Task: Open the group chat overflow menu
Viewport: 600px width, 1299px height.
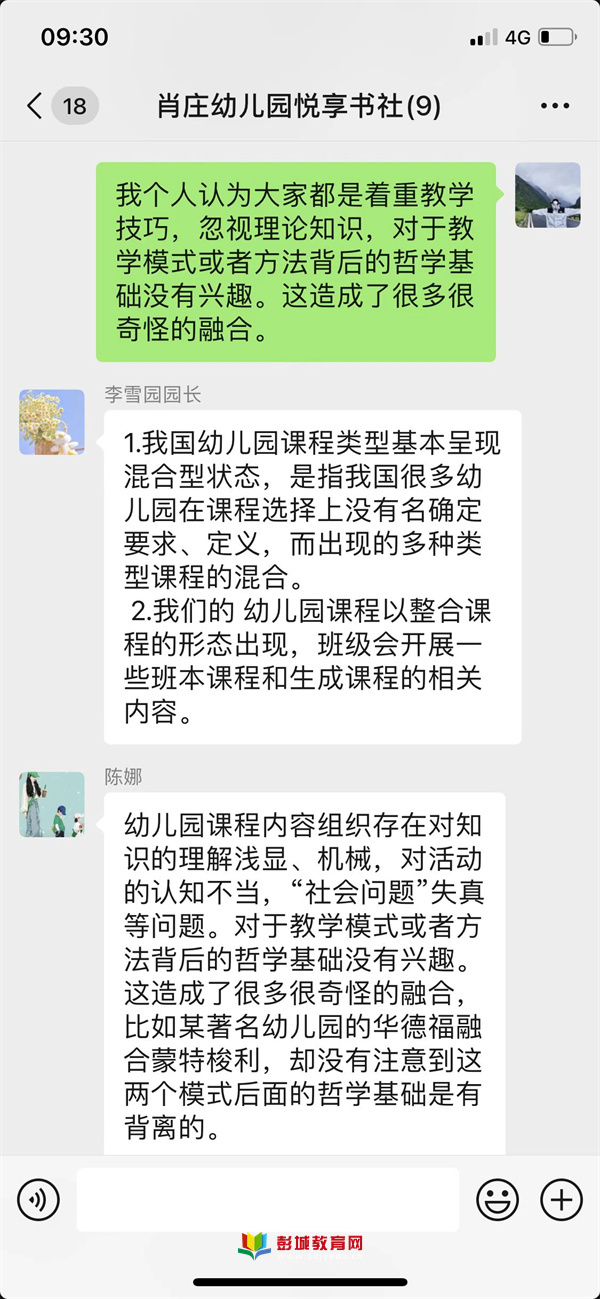Action: [x=554, y=105]
